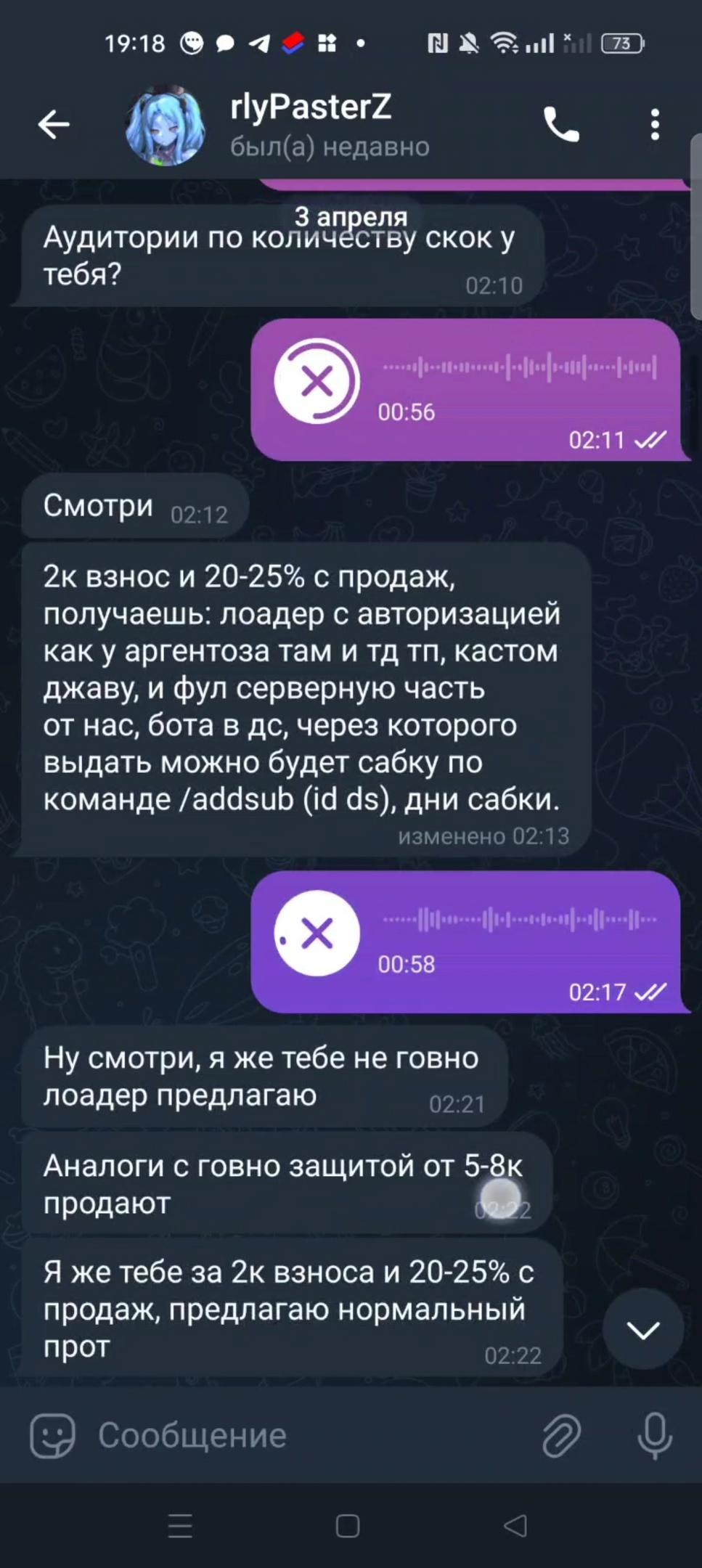
Task: Open the three-dot overflow menu
Action: (655, 125)
